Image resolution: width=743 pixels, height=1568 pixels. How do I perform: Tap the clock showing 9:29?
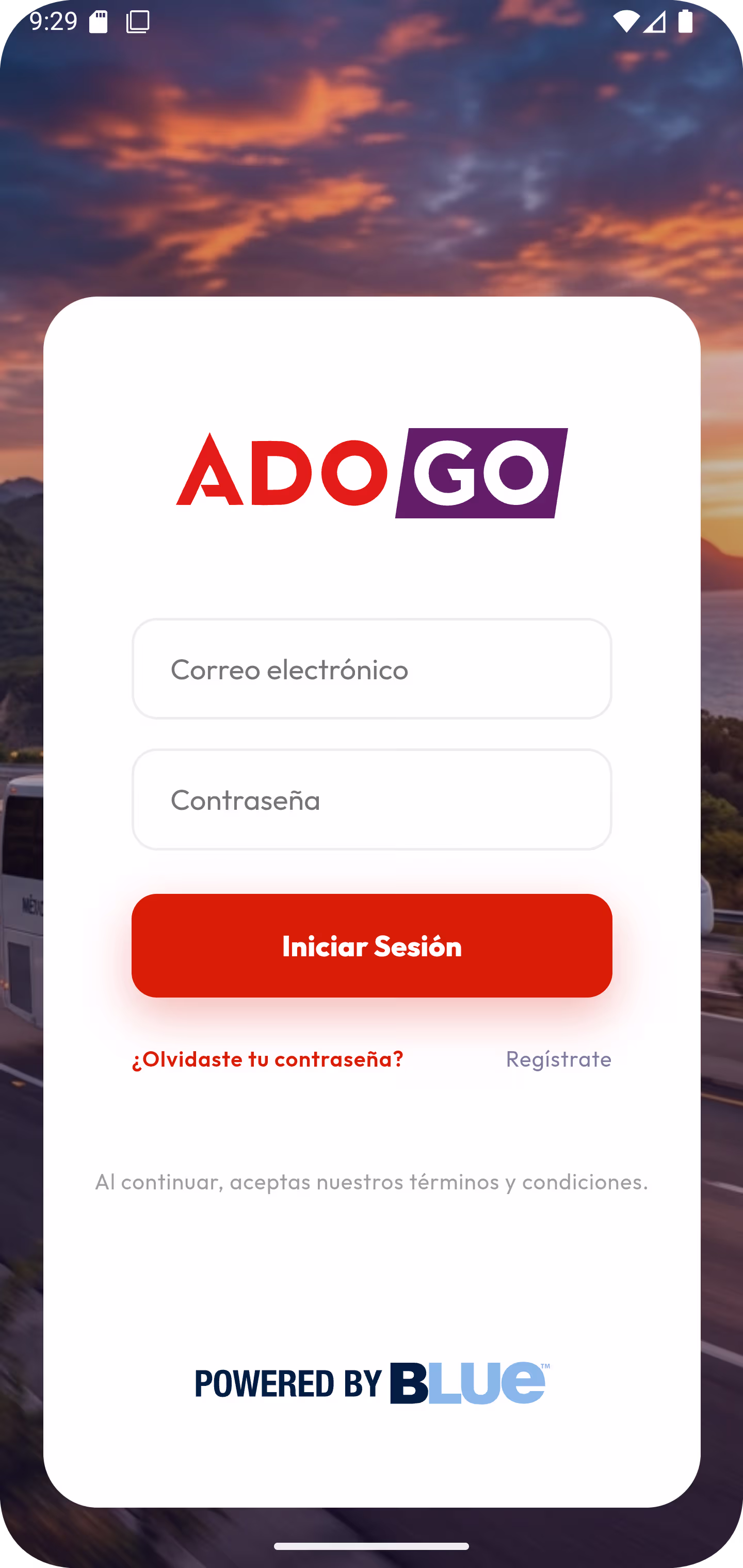click(54, 21)
